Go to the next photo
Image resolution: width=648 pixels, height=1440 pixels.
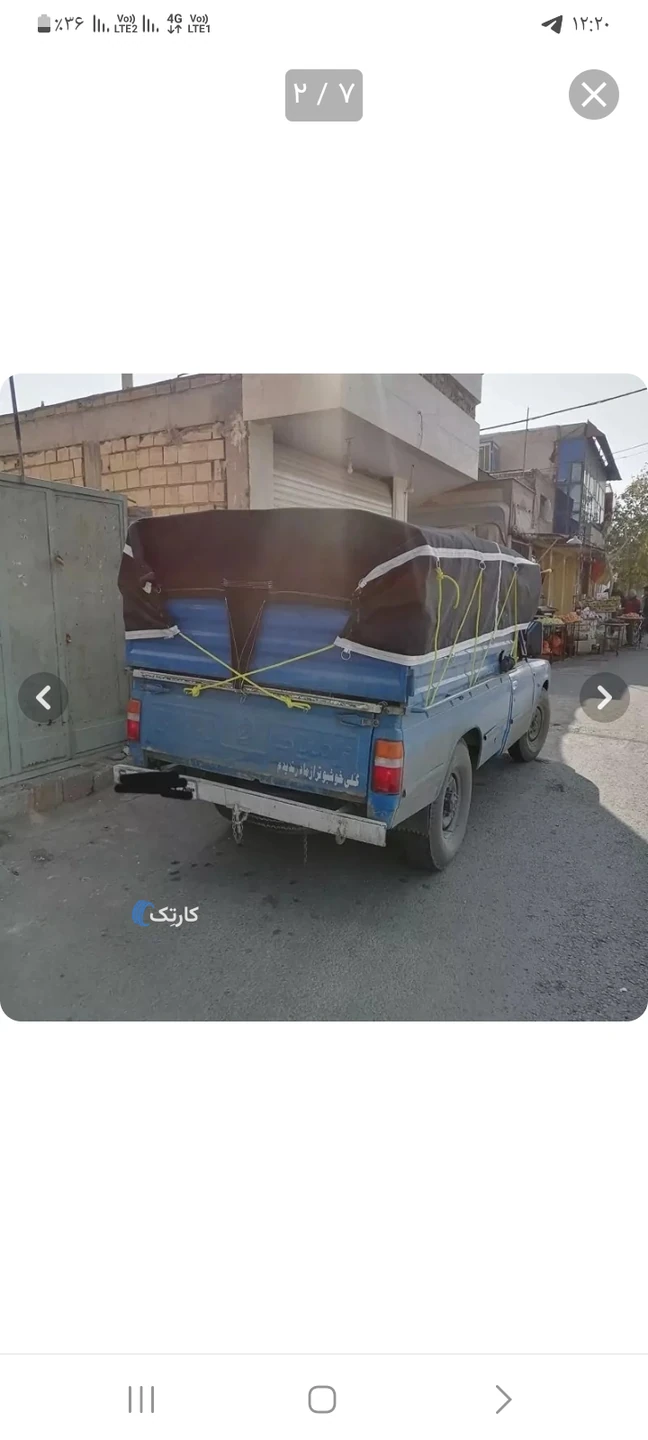604,697
